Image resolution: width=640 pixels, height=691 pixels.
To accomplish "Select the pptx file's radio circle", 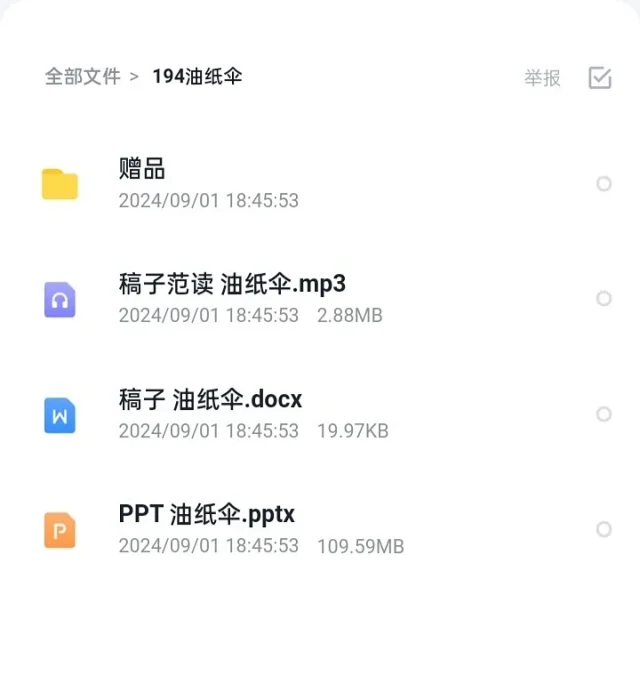I will [x=603, y=529].
